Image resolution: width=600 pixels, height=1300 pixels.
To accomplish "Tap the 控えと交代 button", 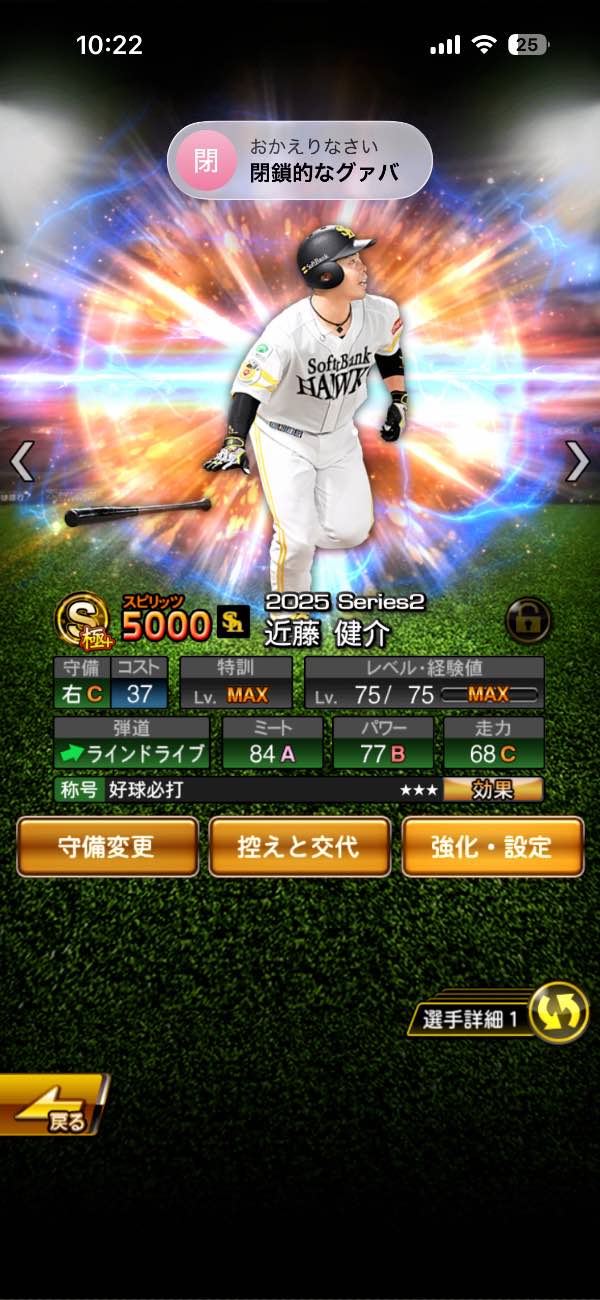I will point(300,846).
